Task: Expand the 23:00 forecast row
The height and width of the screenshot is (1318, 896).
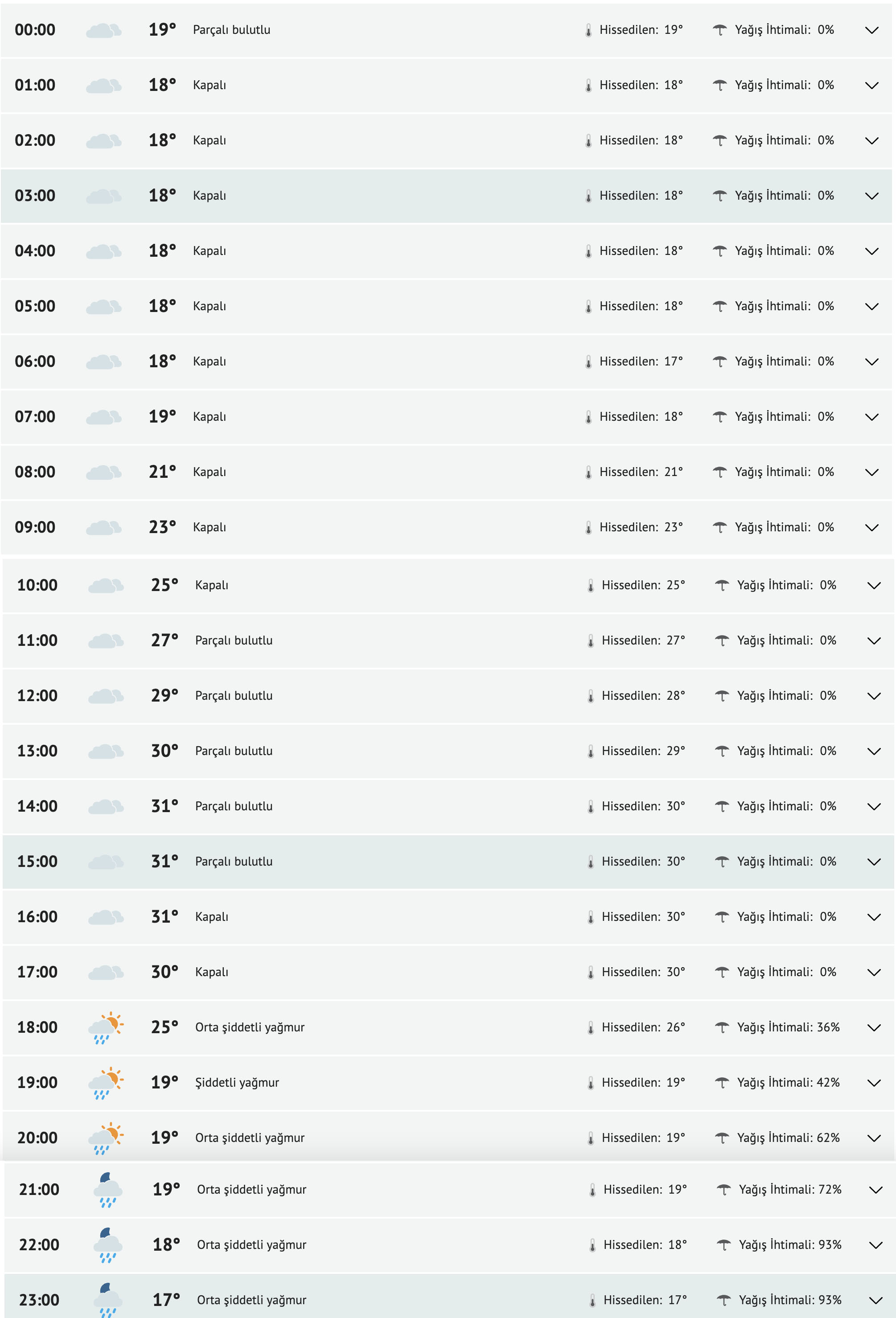Action: tap(875, 1301)
